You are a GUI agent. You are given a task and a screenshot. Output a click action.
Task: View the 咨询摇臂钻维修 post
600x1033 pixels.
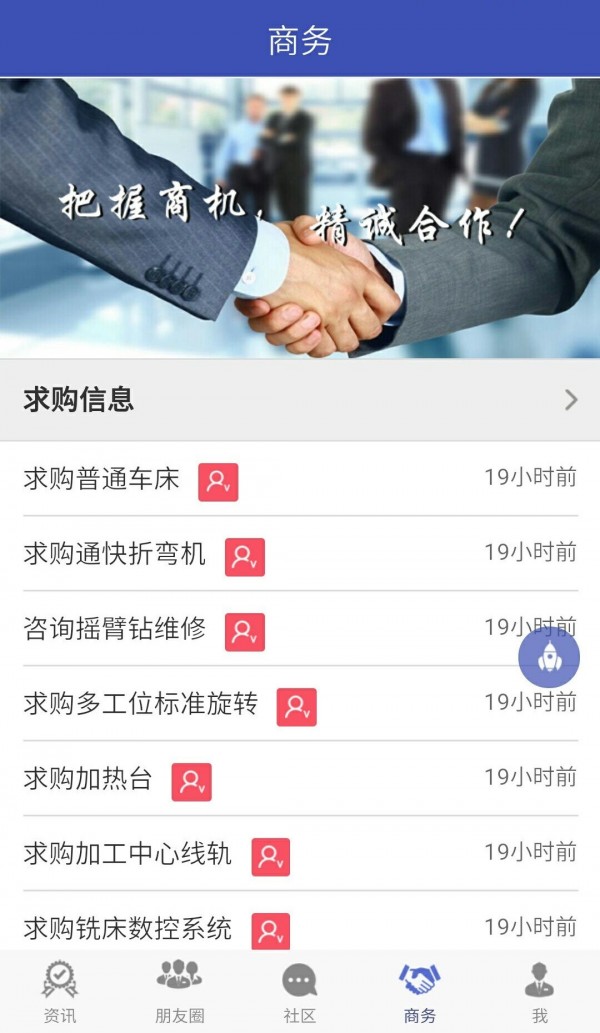click(x=115, y=629)
